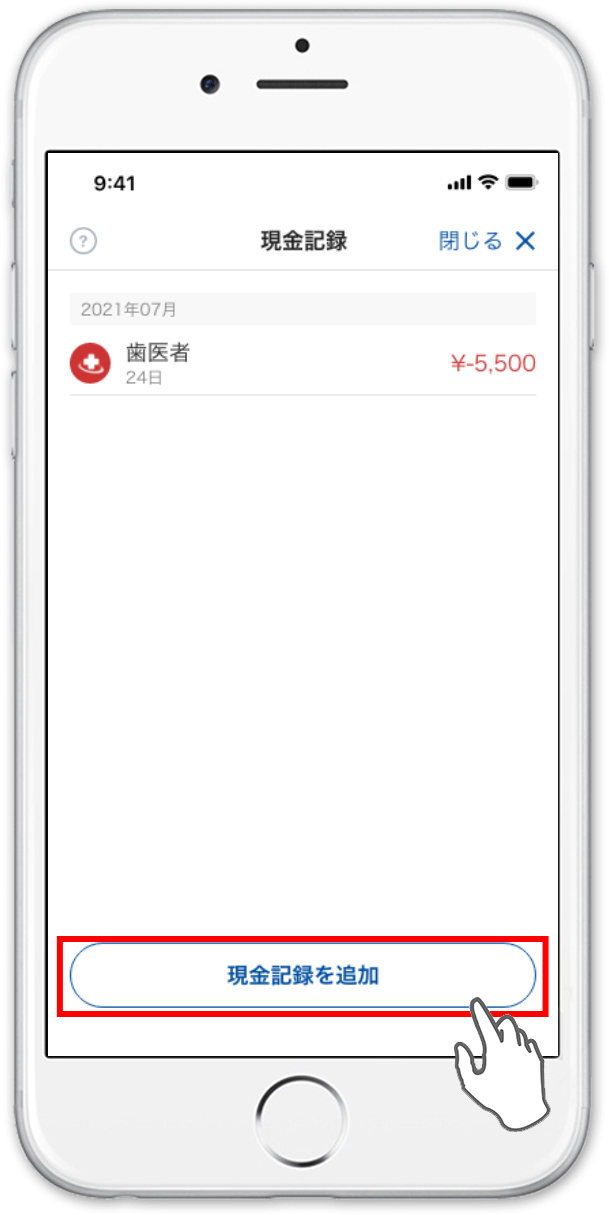
Task: Close the 現金記録 screen
Action: click(x=487, y=241)
